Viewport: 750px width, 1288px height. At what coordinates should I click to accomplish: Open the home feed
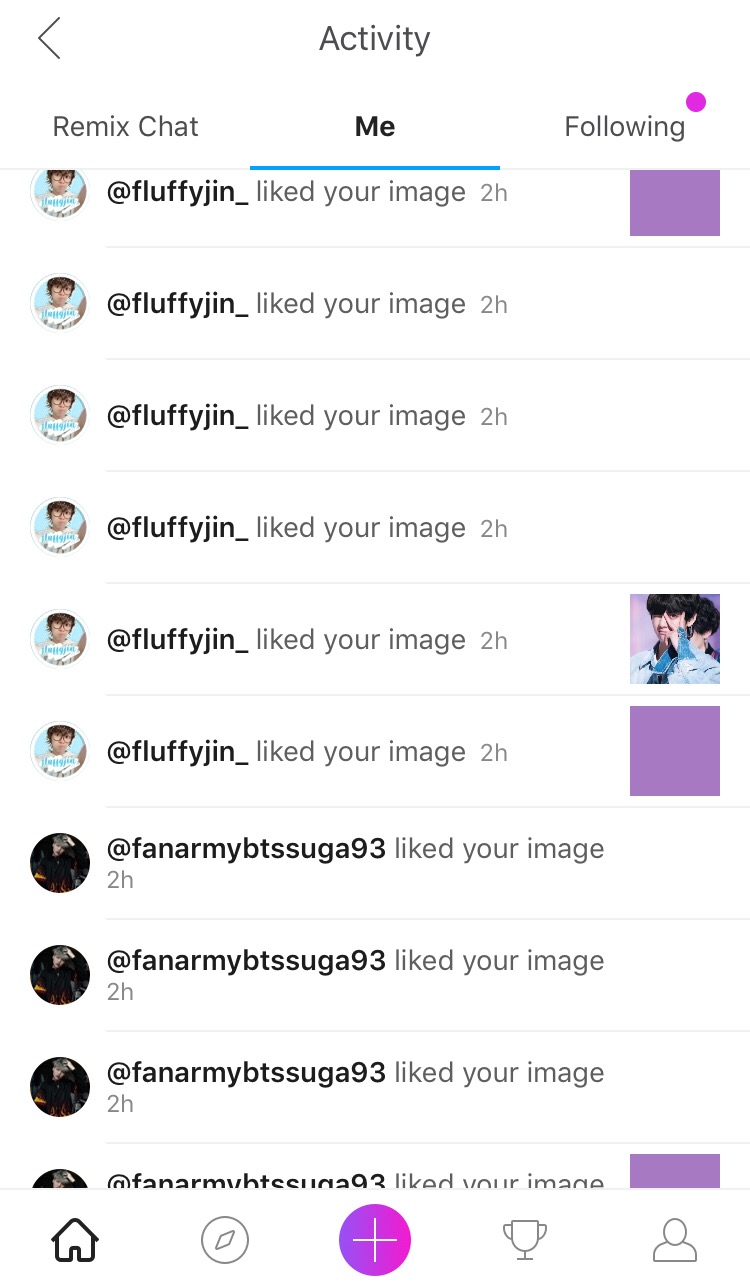point(75,1241)
